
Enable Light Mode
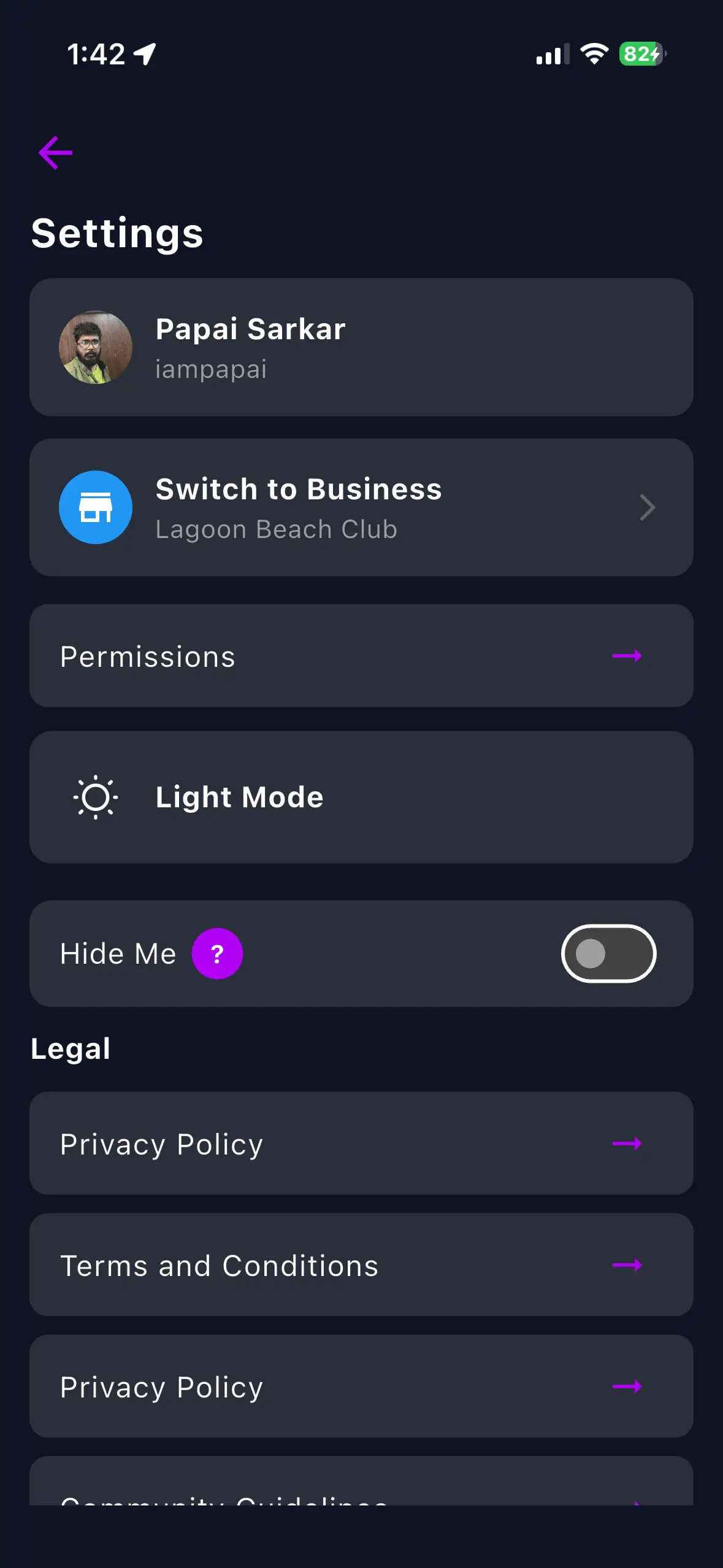coord(361,797)
